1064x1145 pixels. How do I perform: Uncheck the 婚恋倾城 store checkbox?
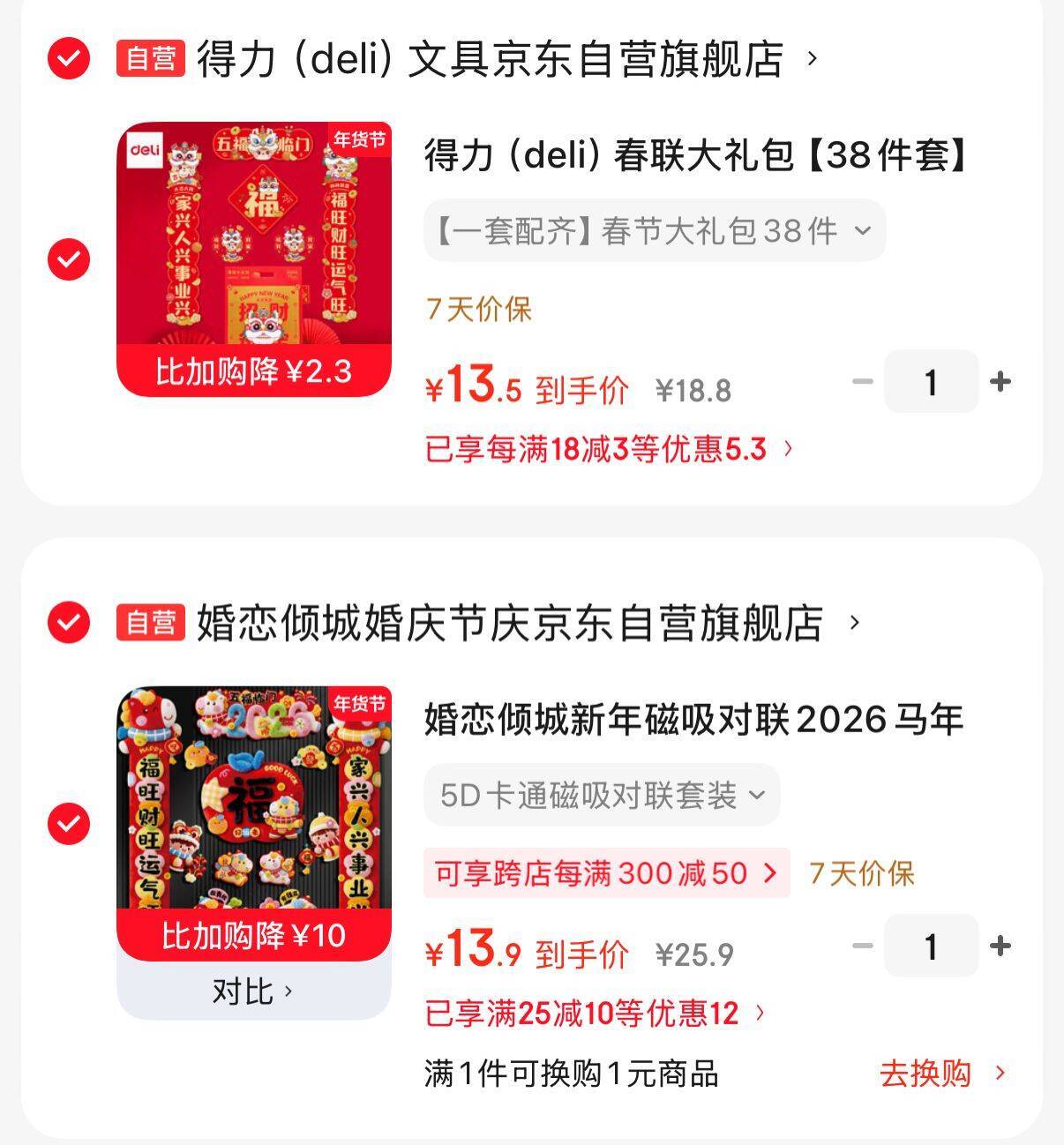[x=69, y=623]
